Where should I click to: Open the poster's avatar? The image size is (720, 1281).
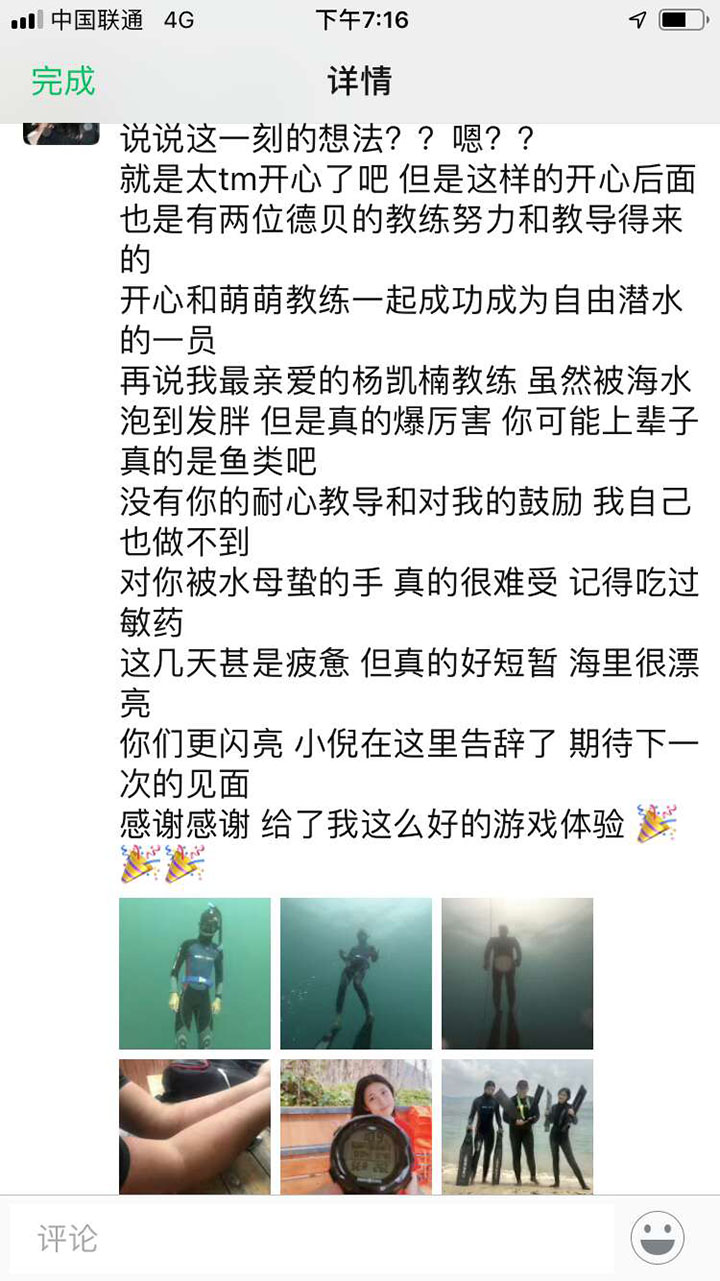61,131
